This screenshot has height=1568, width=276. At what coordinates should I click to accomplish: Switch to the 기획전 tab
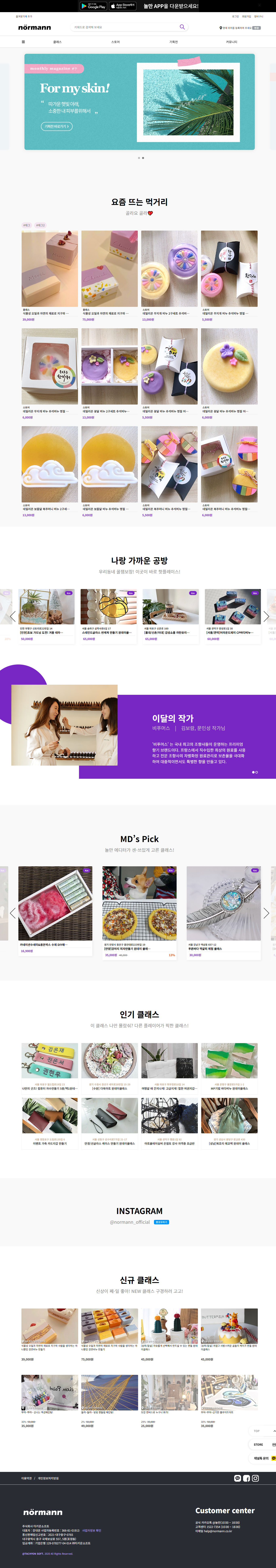[x=173, y=42]
